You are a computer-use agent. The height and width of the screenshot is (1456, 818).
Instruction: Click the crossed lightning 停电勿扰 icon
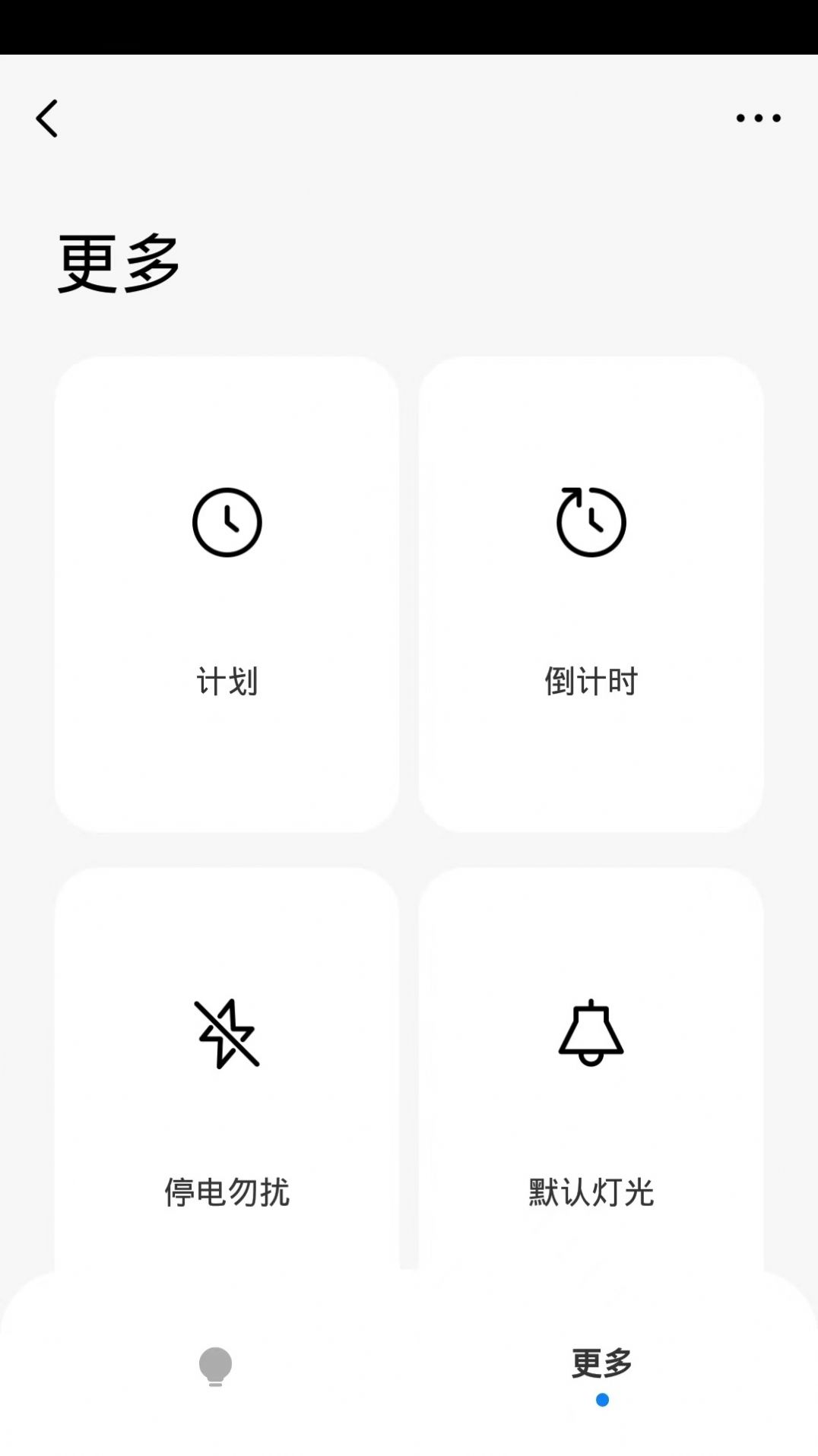227,1035
